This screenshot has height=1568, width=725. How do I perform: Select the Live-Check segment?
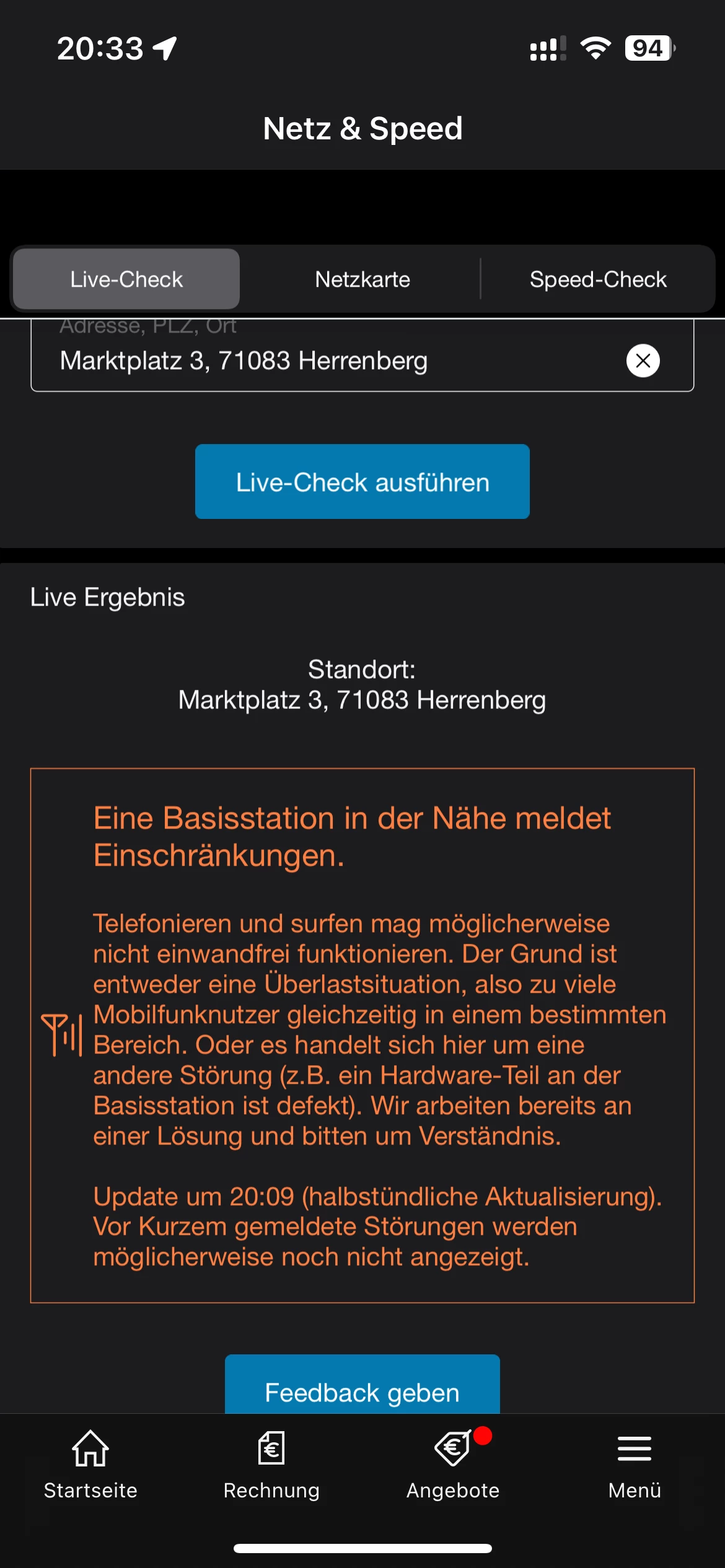[x=126, y=279]
